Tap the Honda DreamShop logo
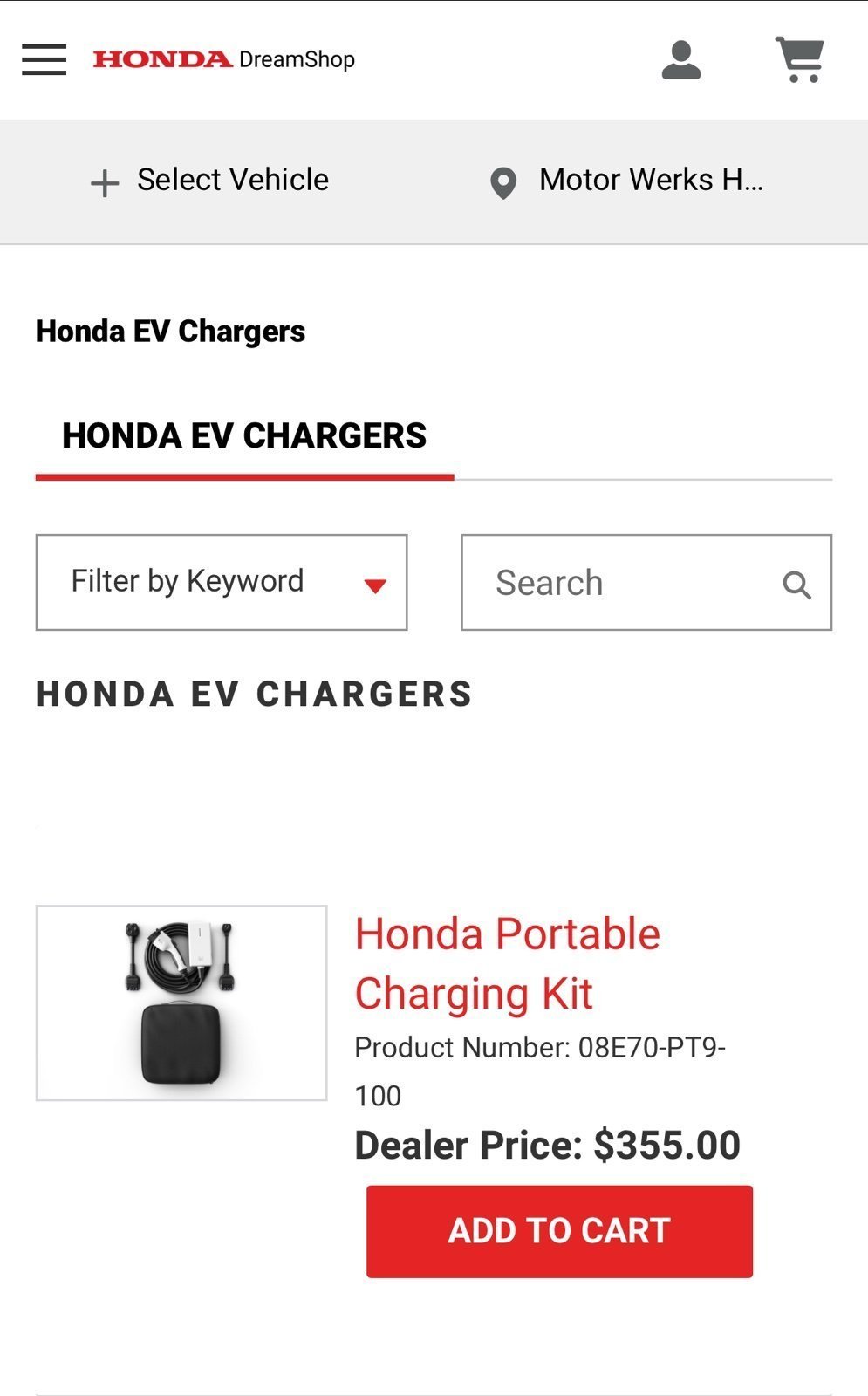Screen dimensions: 868x1396 [x=224, y=59]
